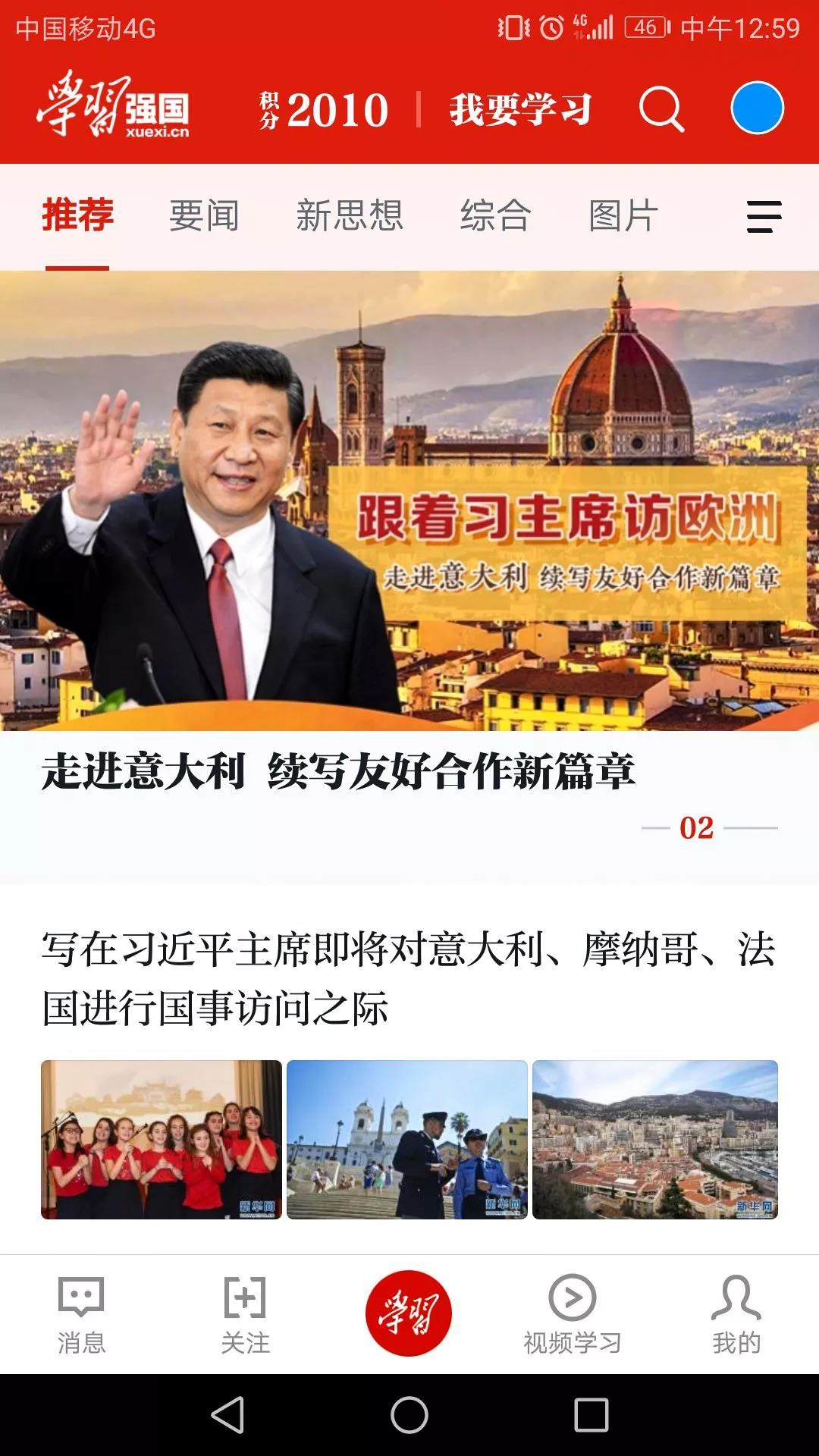The width and height of the screenshot is (819, 1456).
Task: Open the banner 跟着习主席访欧洲
Action: coord(409,500)
